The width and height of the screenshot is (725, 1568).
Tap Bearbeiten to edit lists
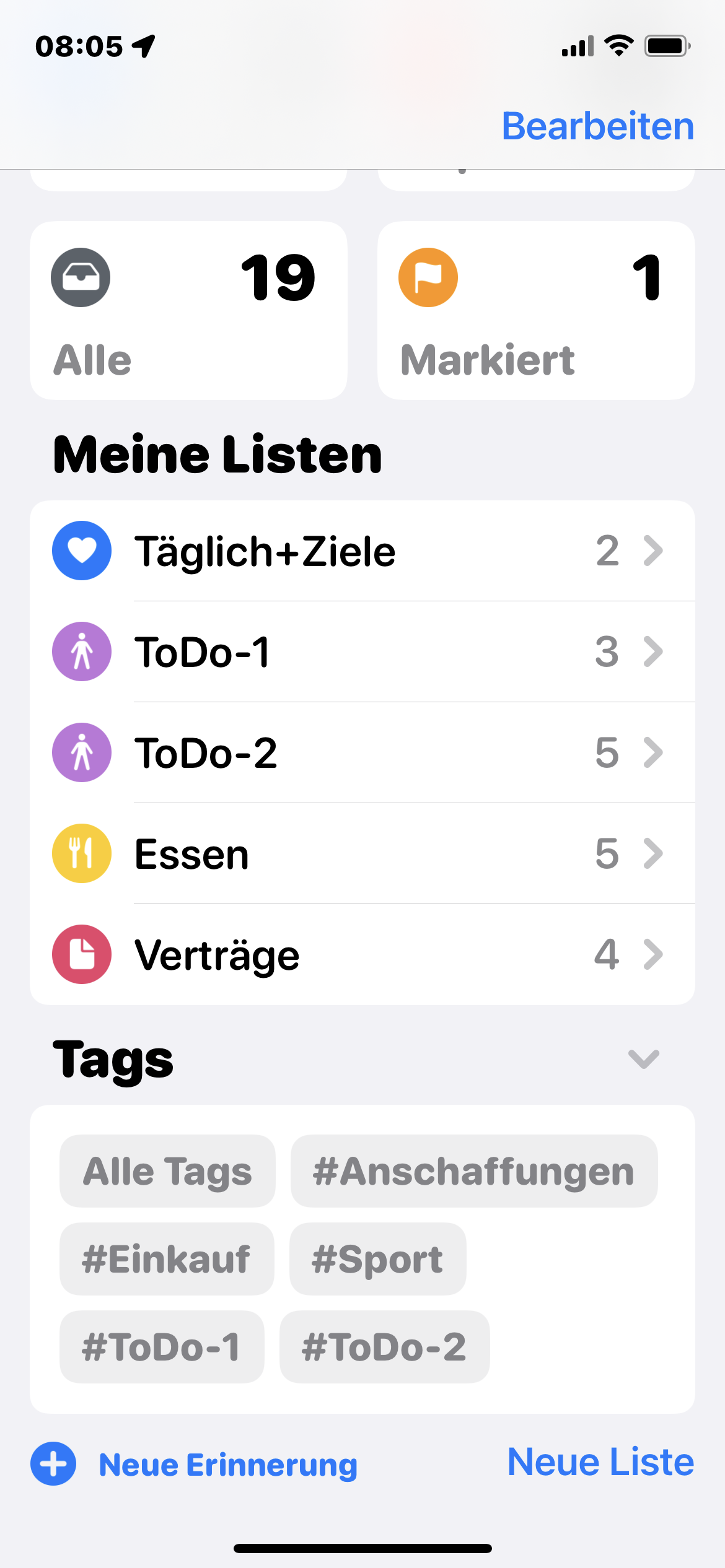(597, 126)
